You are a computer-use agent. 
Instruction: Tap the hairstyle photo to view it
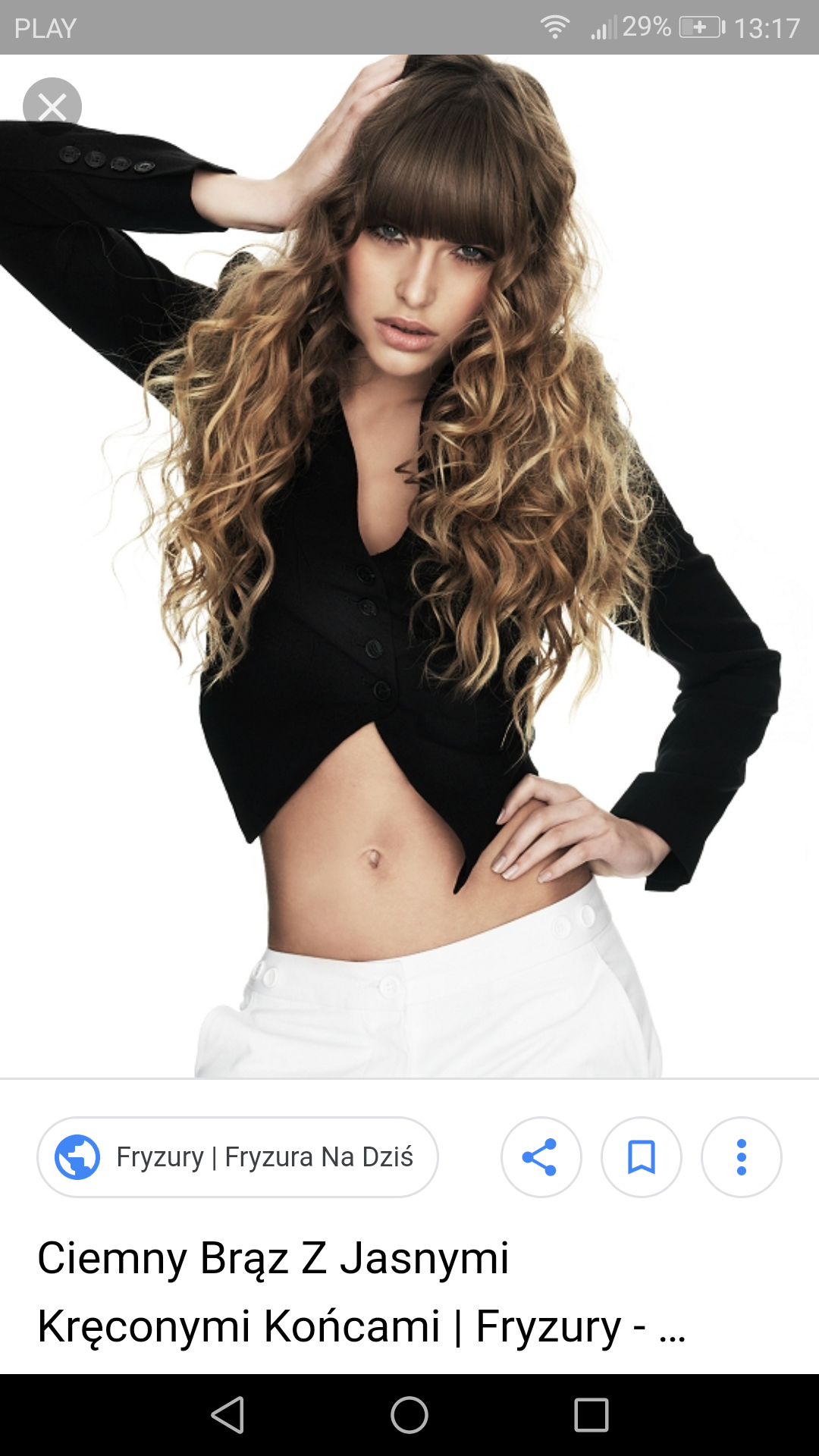point(409,566)
